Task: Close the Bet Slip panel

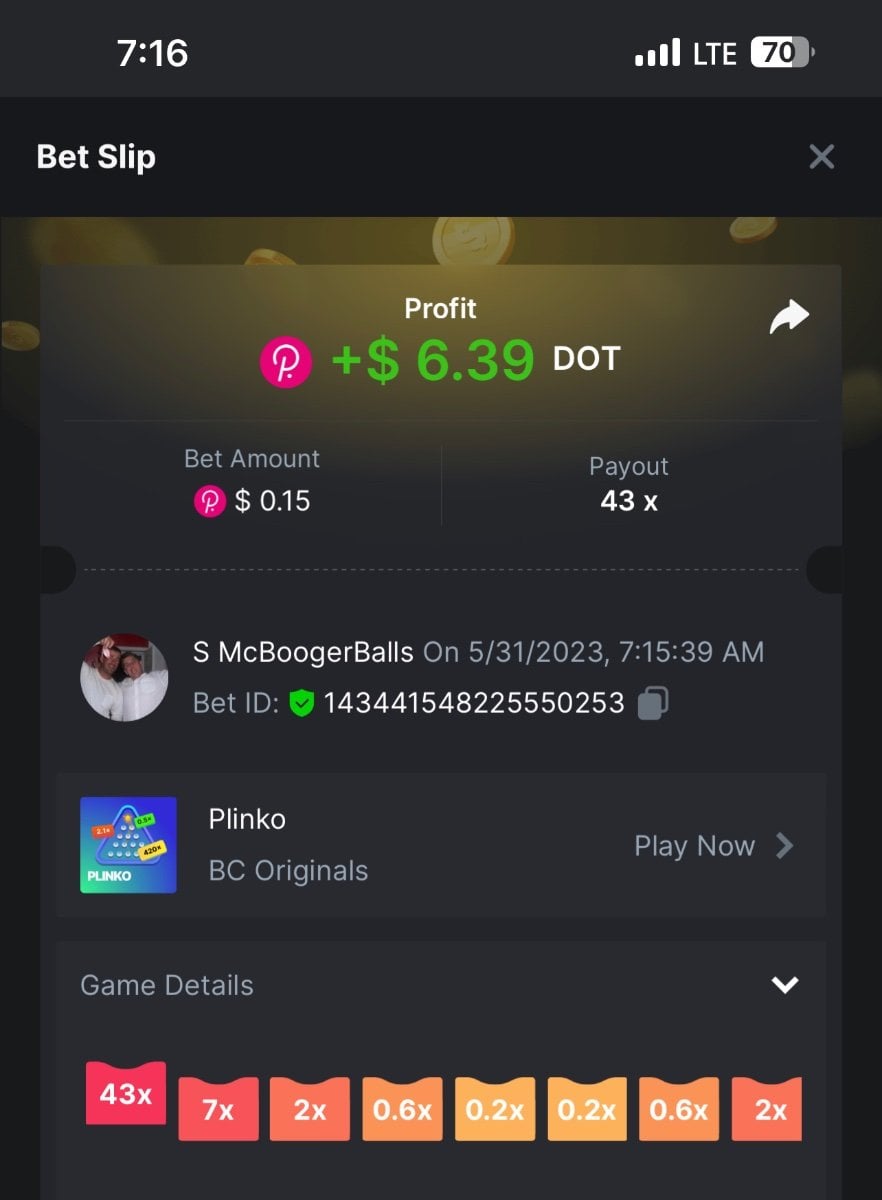Action: [x=821, y=157]
